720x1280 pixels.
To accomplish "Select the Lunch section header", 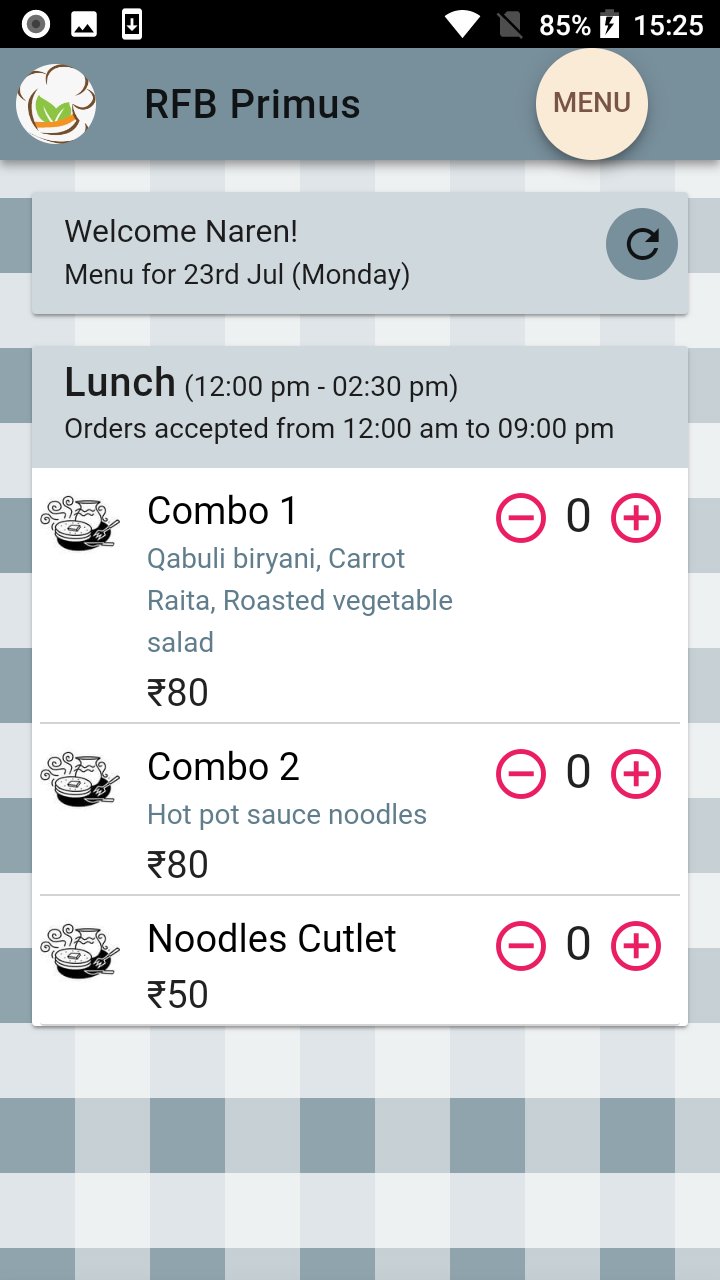I will pos(119,381).
